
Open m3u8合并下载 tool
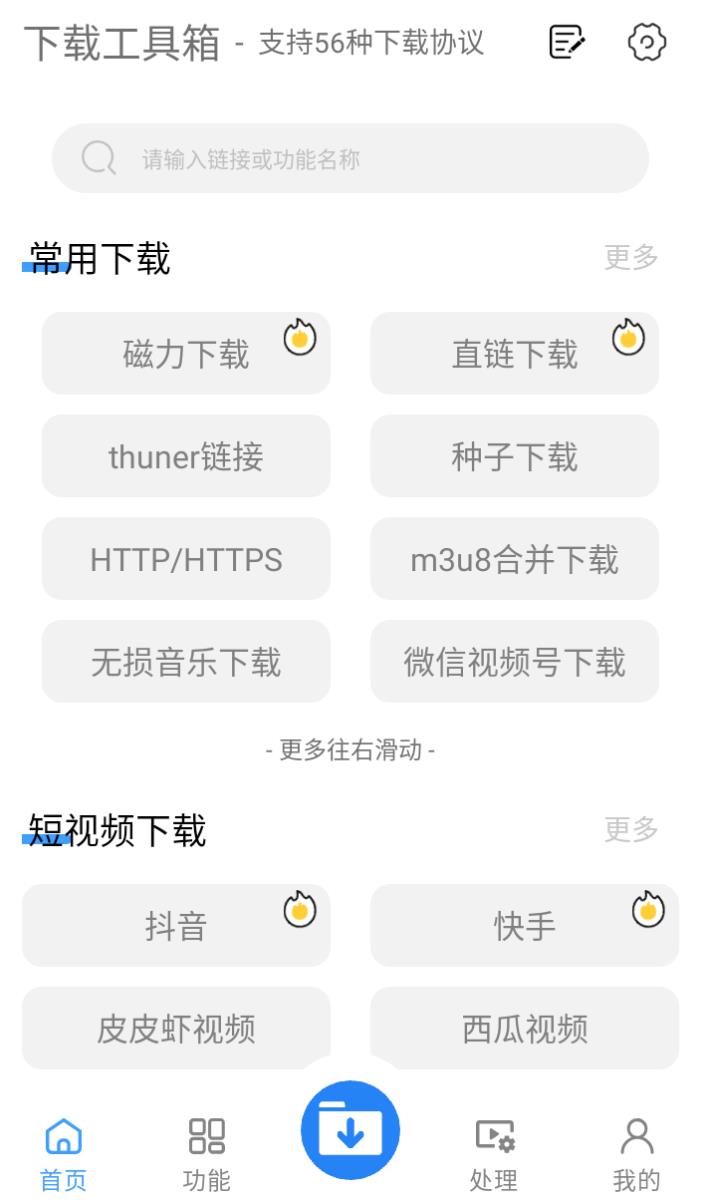[514, 560]
